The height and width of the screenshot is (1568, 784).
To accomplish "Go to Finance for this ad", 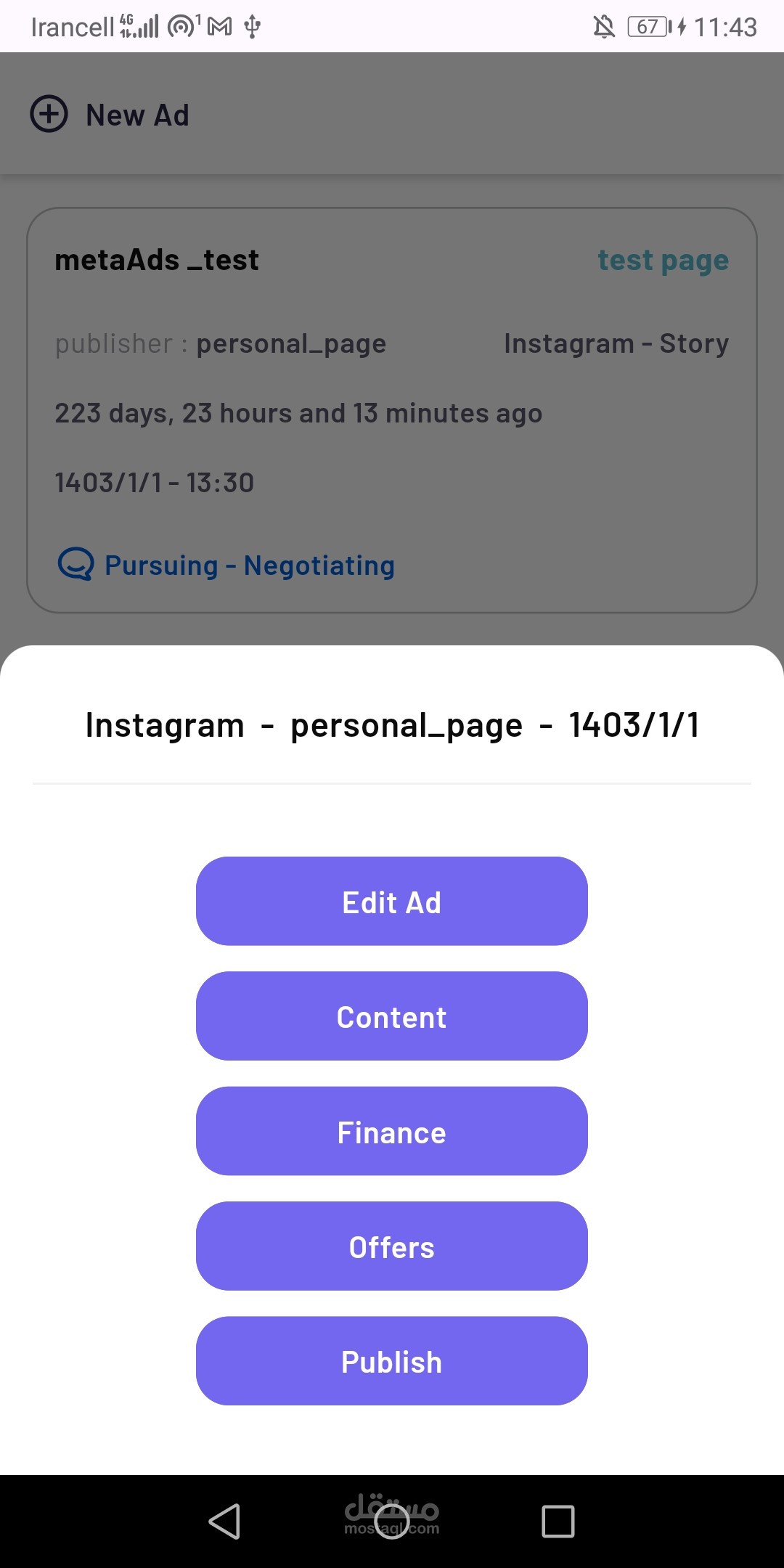I will point(392,1131).
